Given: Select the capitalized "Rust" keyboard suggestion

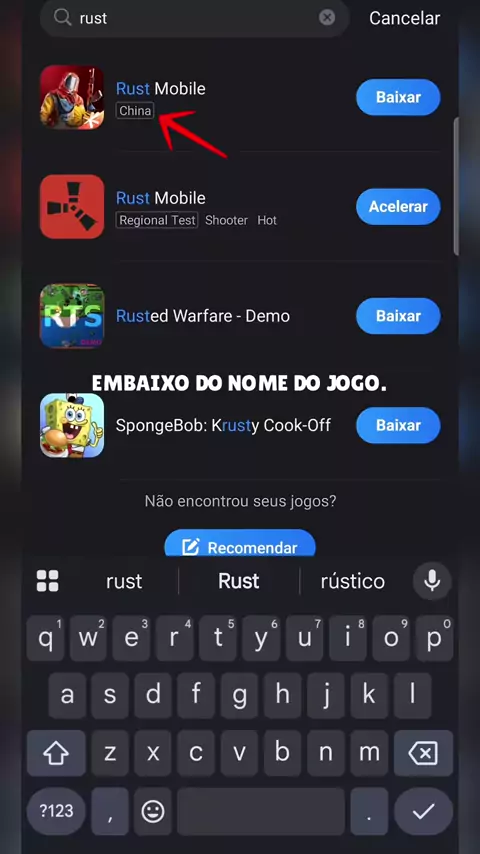Looking at the screenshot, I should (239, 581).
